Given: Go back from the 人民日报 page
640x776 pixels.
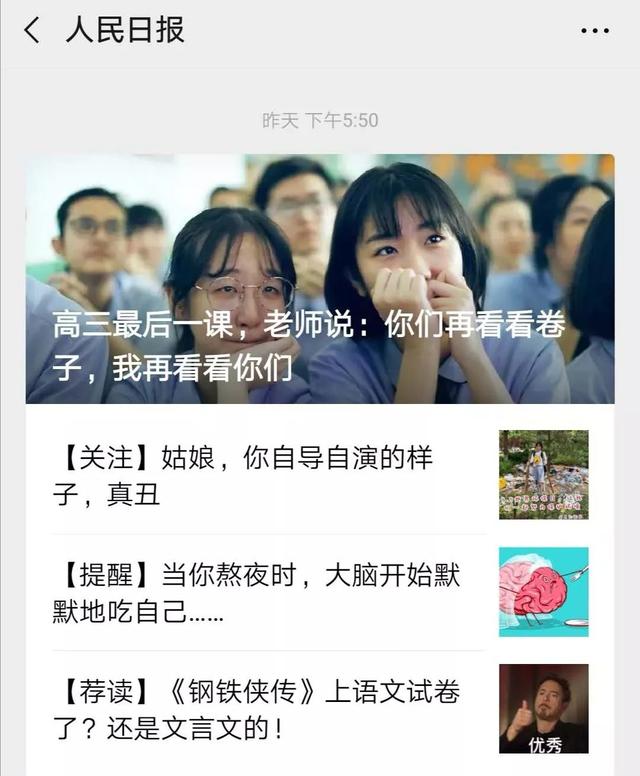Looking at the screenshot, I should [x=32, y=31].
